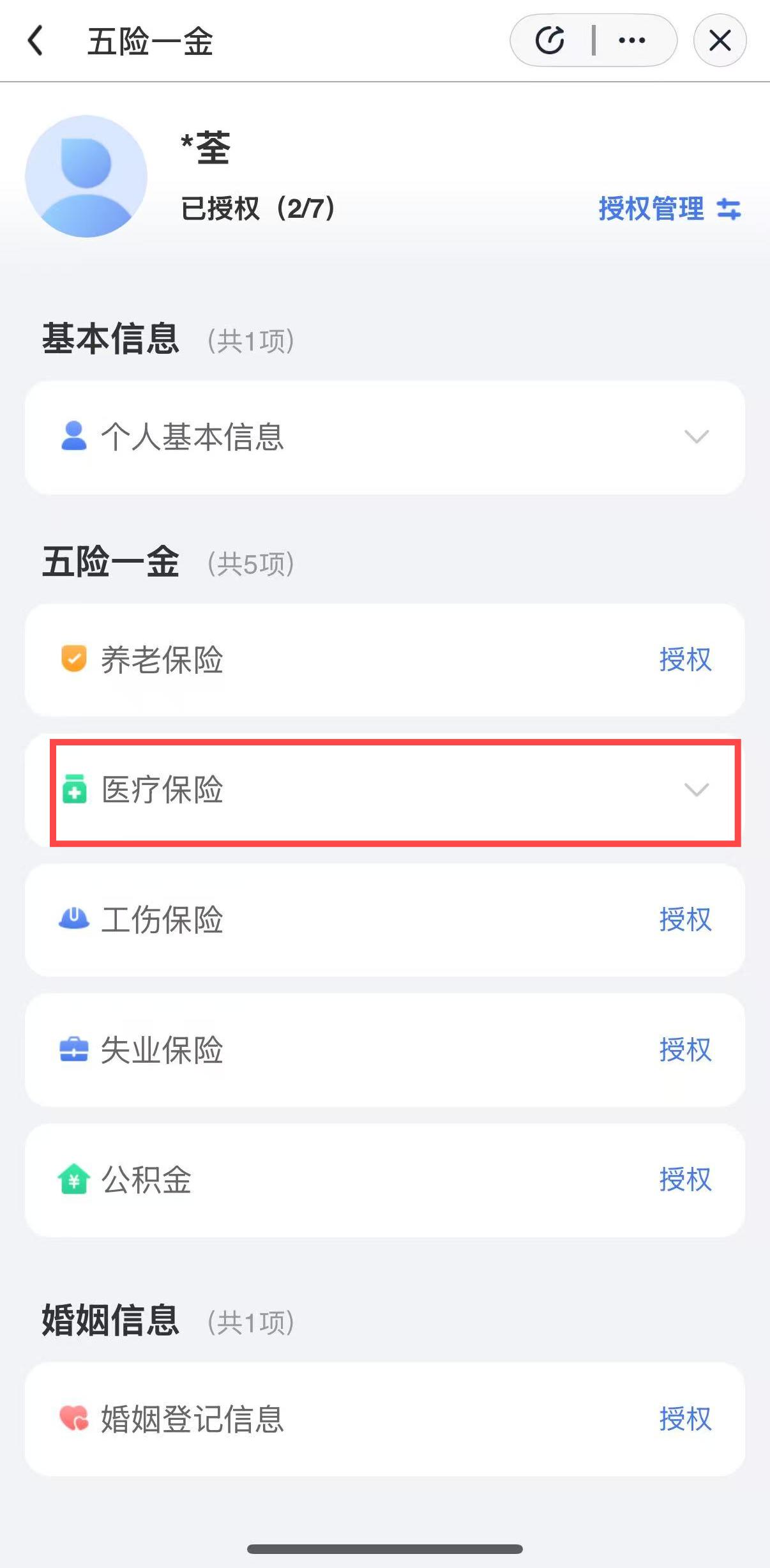Expand 个人基本信息 row
Screen dimensions: 770x1568
click(695, 437)
